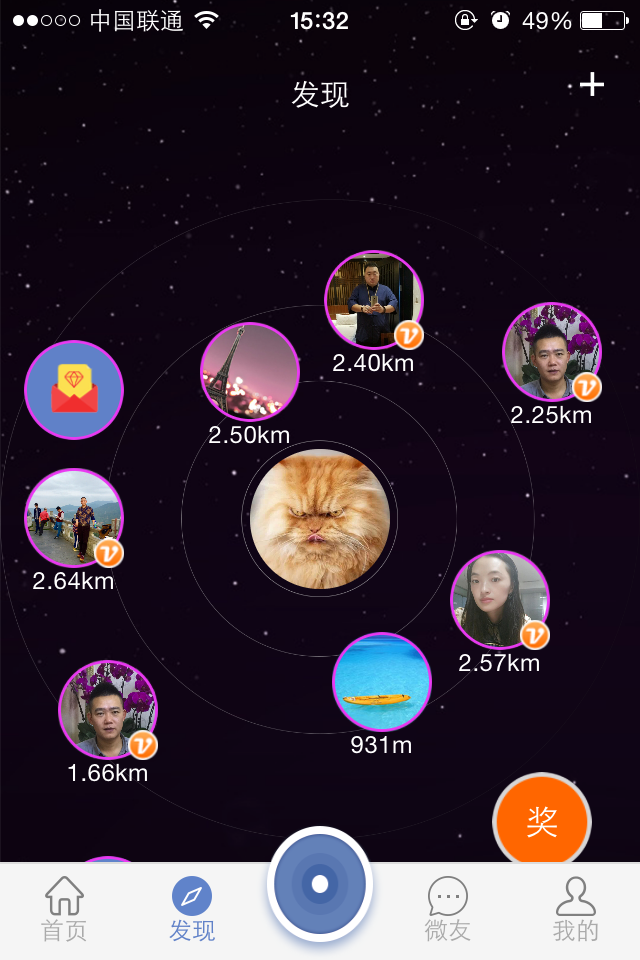Tap the center blue radar button
This screenshot has width=640, height=960.
[x=320, y=884]
